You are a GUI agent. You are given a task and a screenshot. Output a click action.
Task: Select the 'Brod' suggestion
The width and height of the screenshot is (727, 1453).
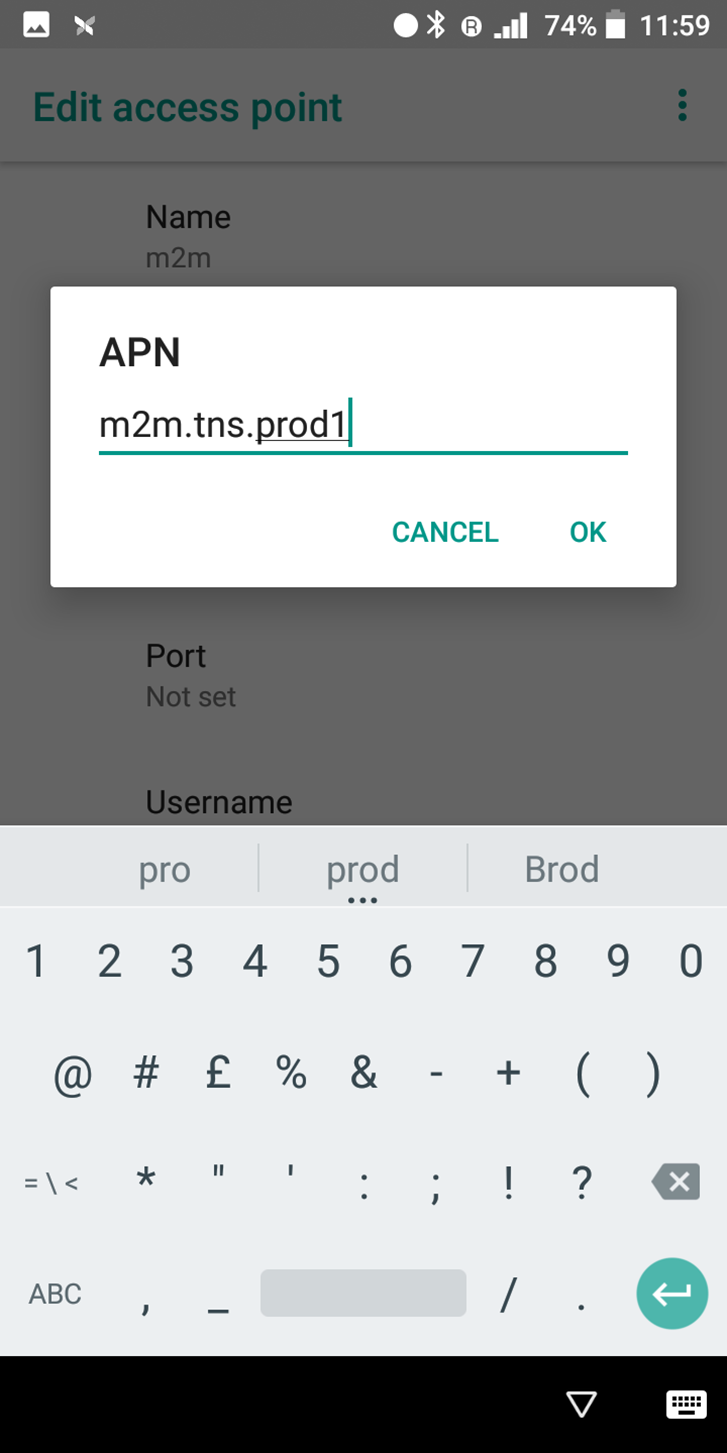561,869
